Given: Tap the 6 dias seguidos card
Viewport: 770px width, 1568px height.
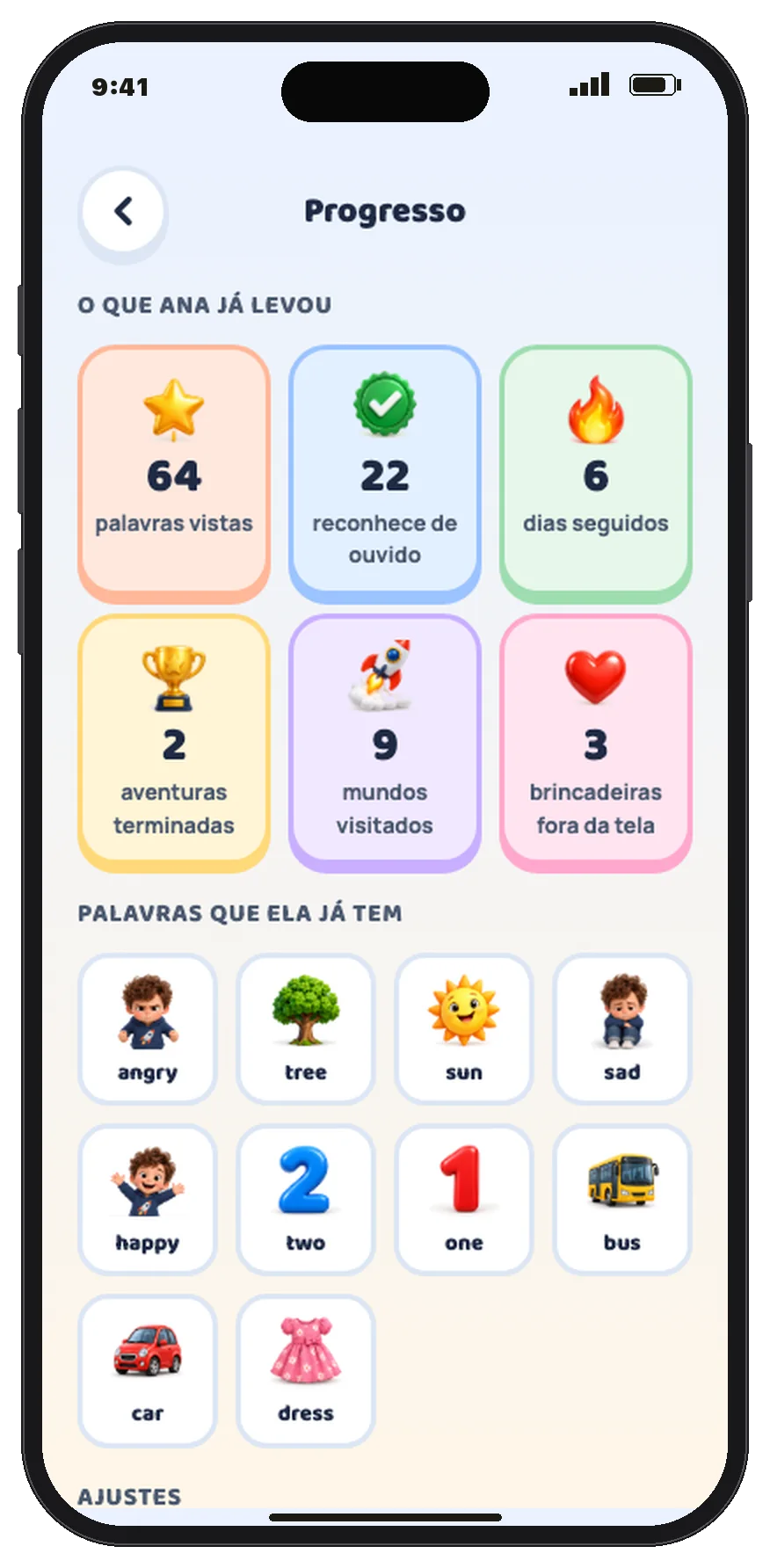Looking at the screenshot, I should tap(596, 473).
